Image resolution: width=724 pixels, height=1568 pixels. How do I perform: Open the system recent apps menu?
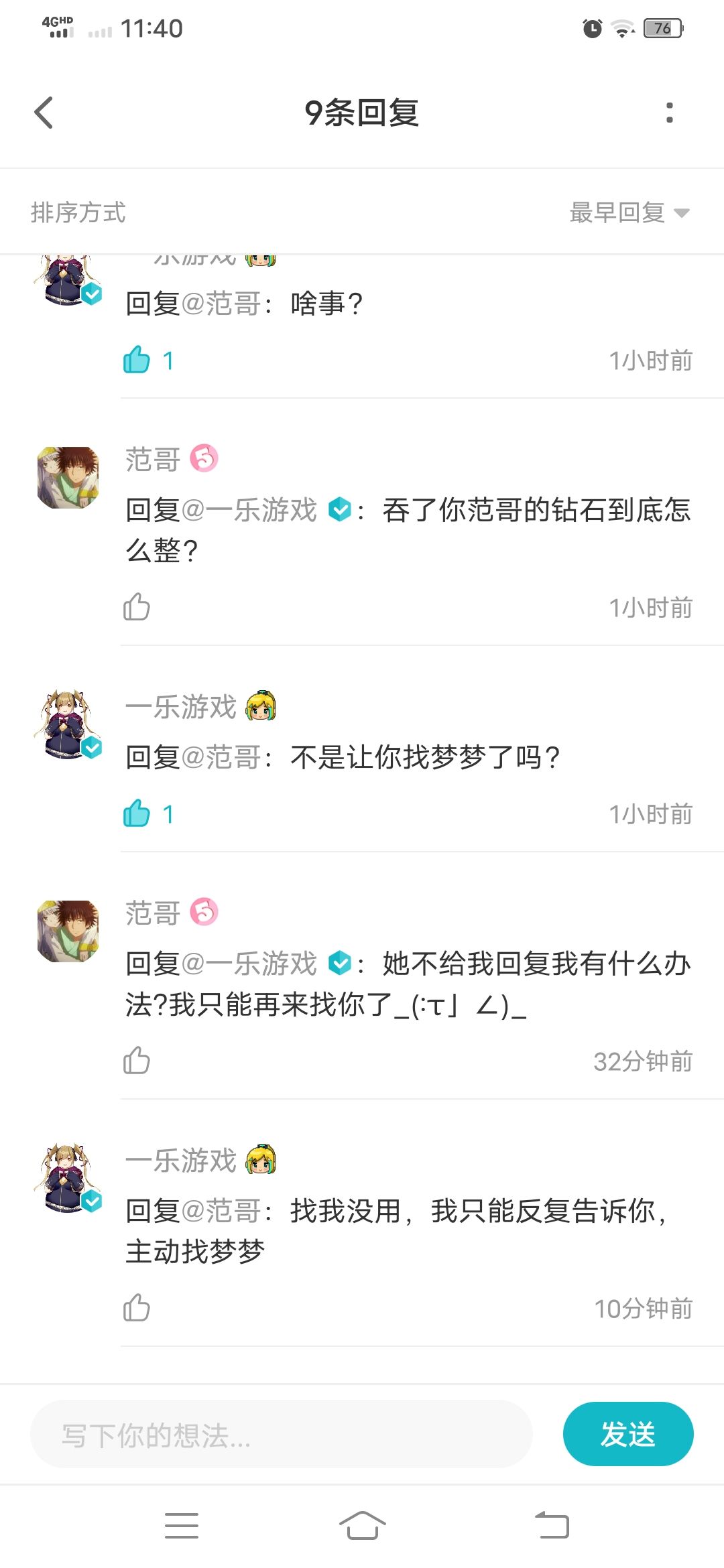tap(182, 1526)
